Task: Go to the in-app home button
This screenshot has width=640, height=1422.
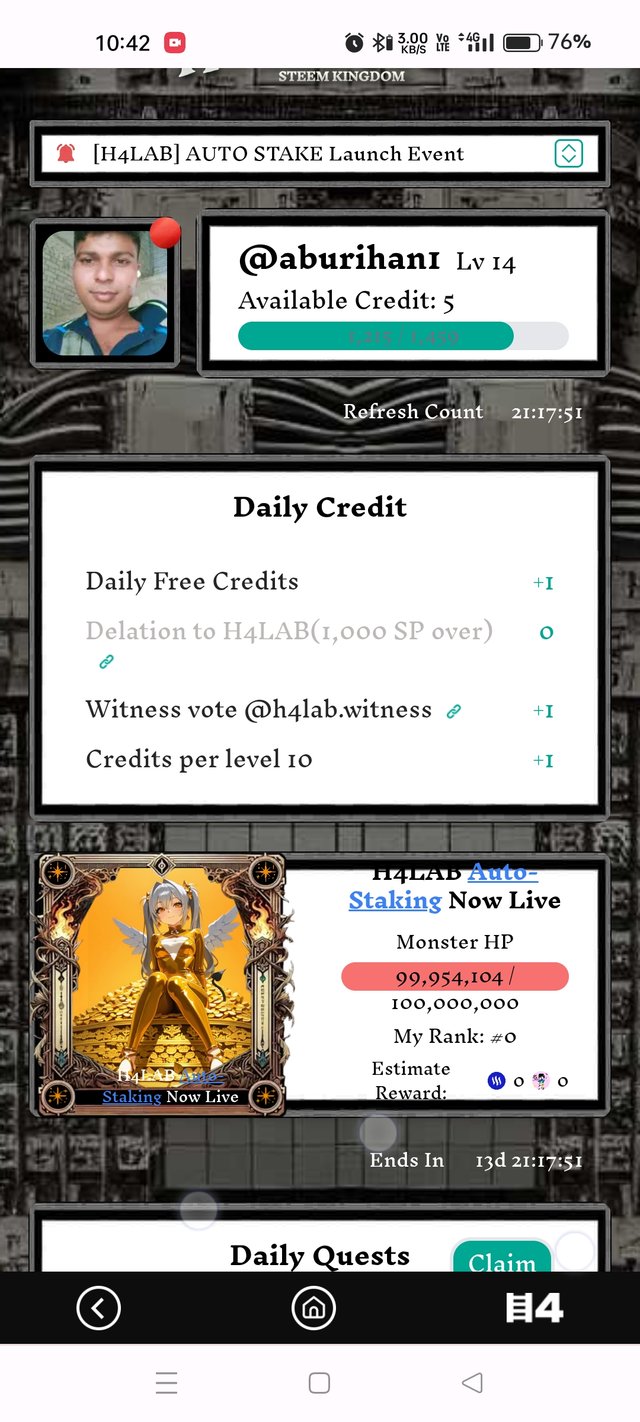Action: 313,1308
